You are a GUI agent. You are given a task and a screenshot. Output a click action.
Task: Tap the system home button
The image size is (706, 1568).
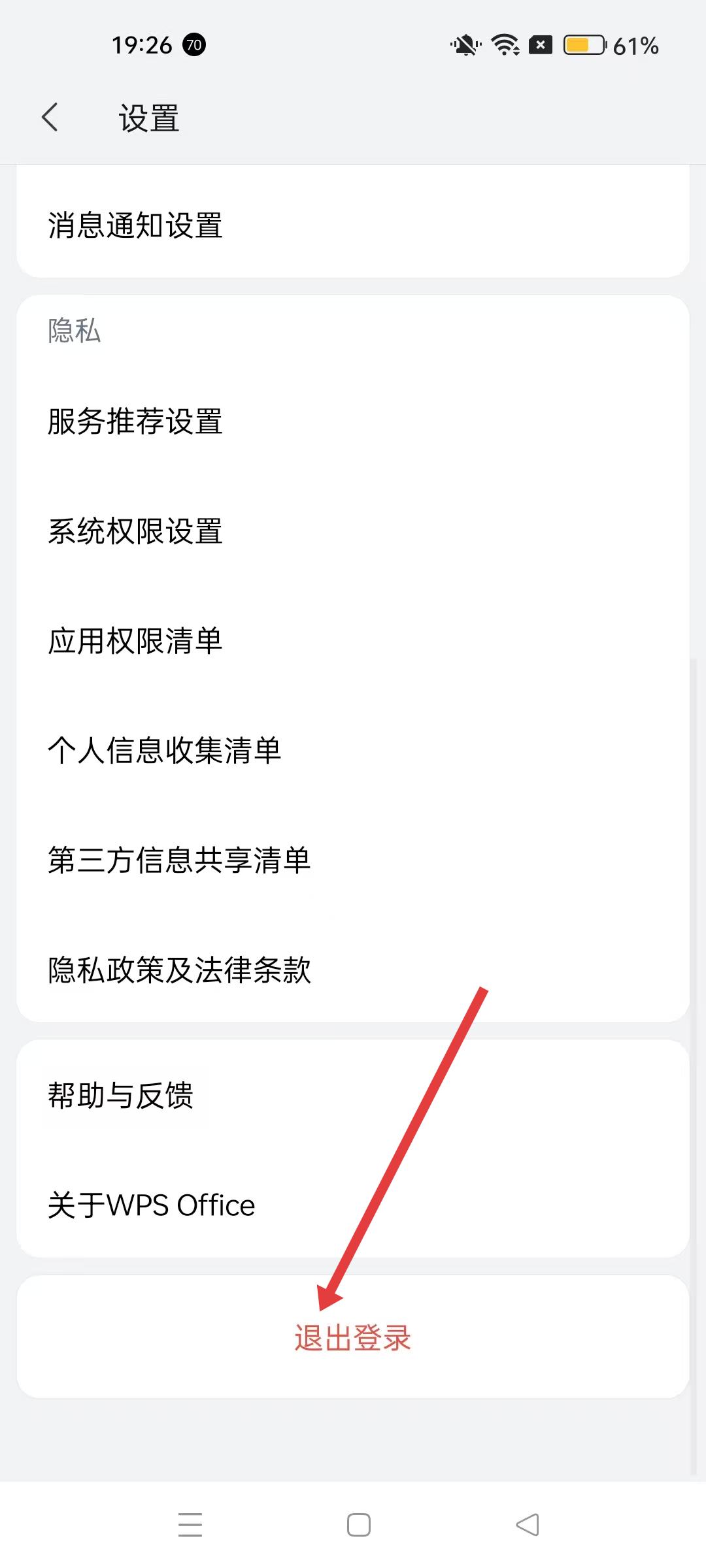(x=358, y=1525)
